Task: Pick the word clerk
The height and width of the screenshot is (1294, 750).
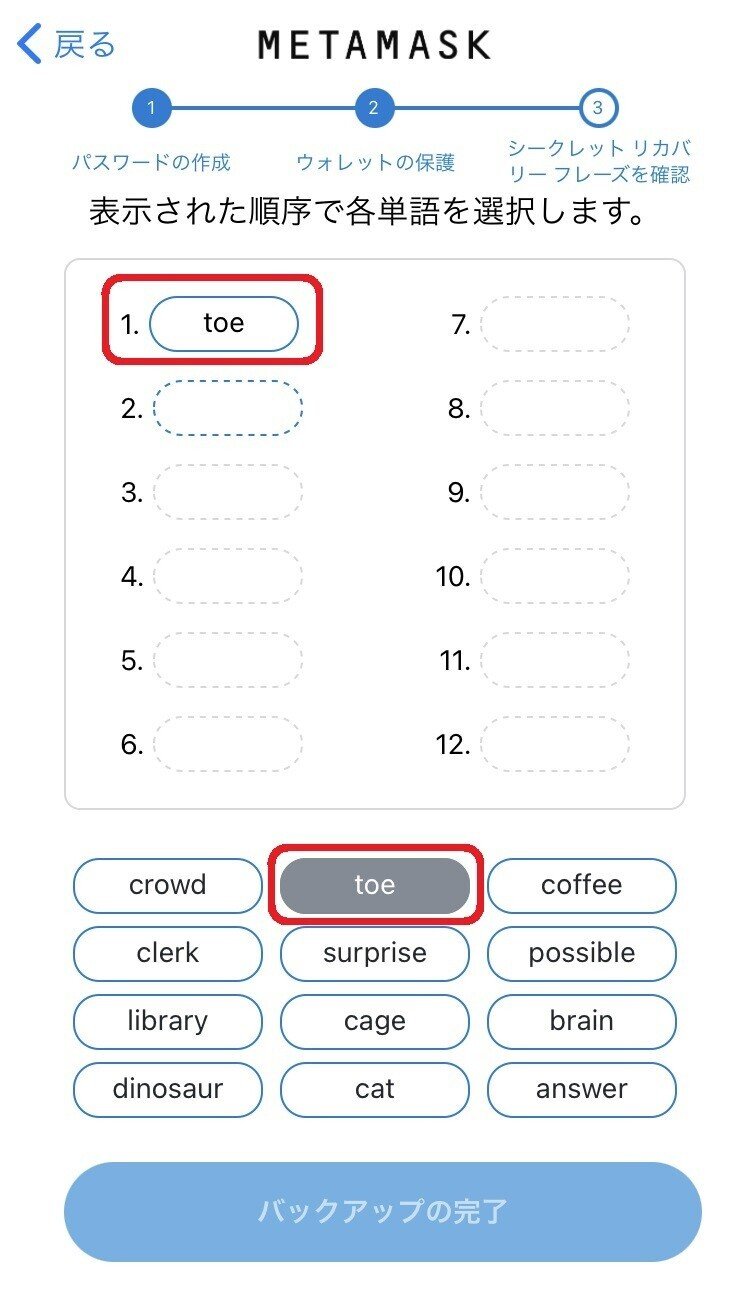Action: 168,953
